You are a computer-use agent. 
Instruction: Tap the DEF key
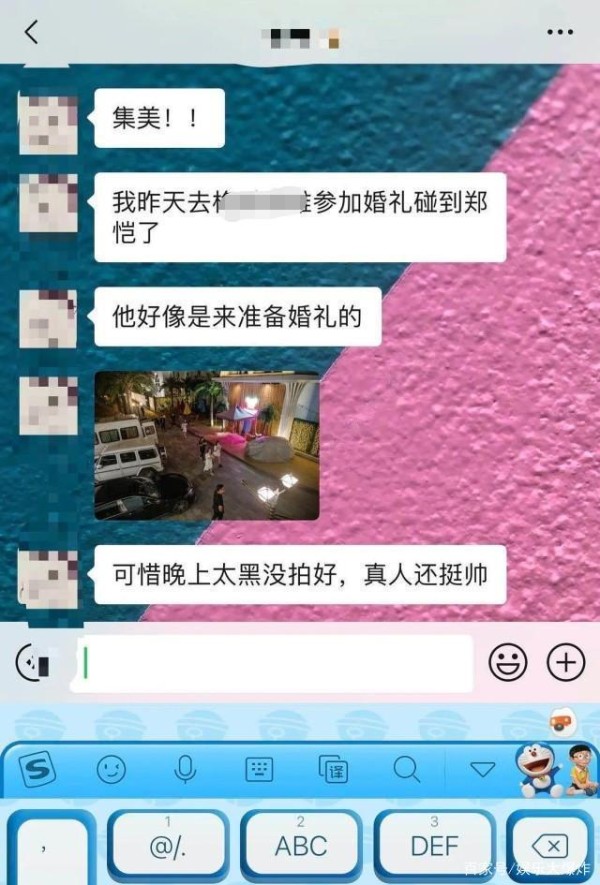(434, 846)
